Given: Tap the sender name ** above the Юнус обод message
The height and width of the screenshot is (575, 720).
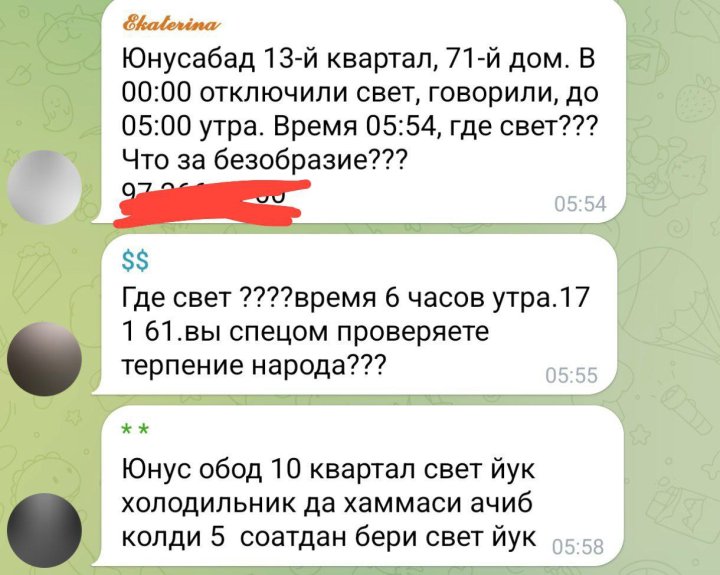Looking at the screenshot, I should [134, 429].
